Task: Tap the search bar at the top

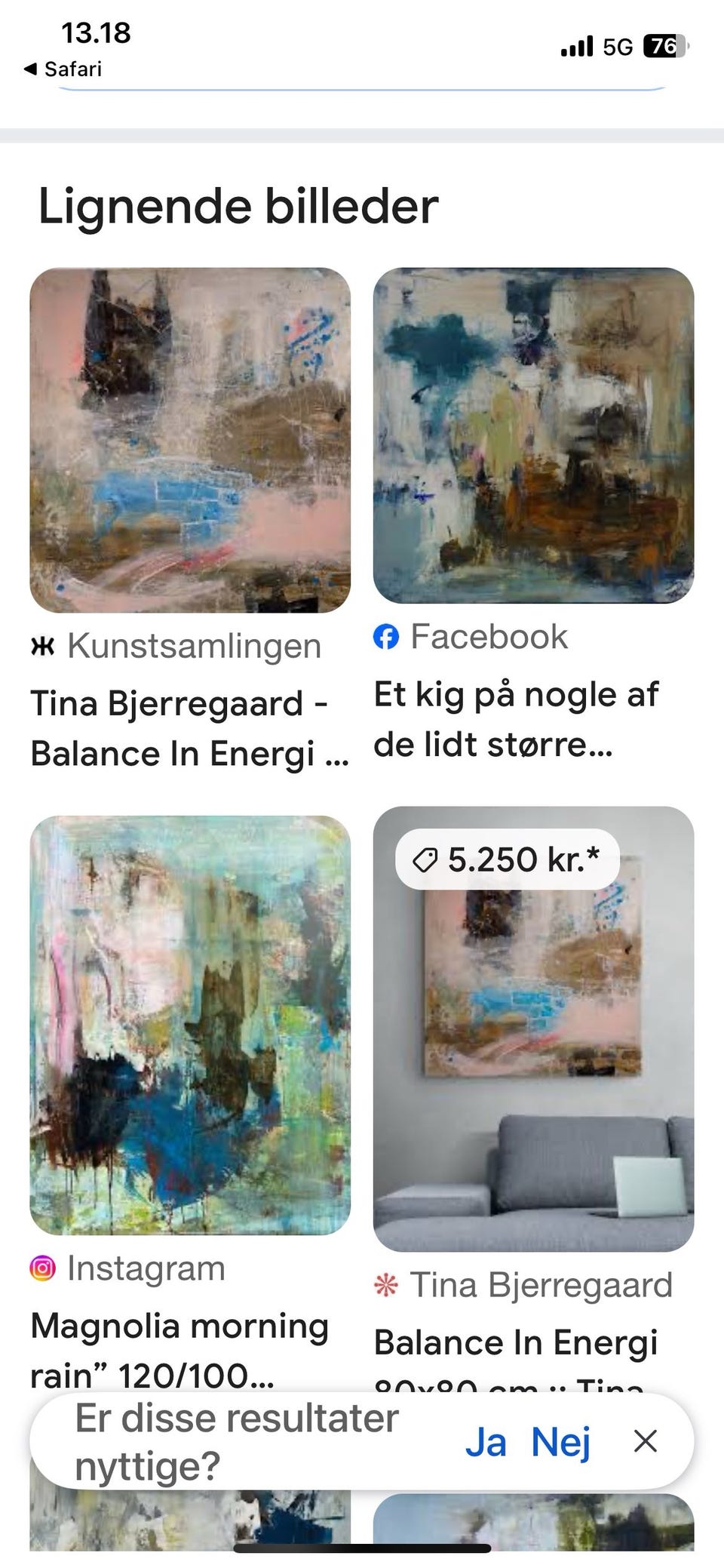Action: point(362,87)
